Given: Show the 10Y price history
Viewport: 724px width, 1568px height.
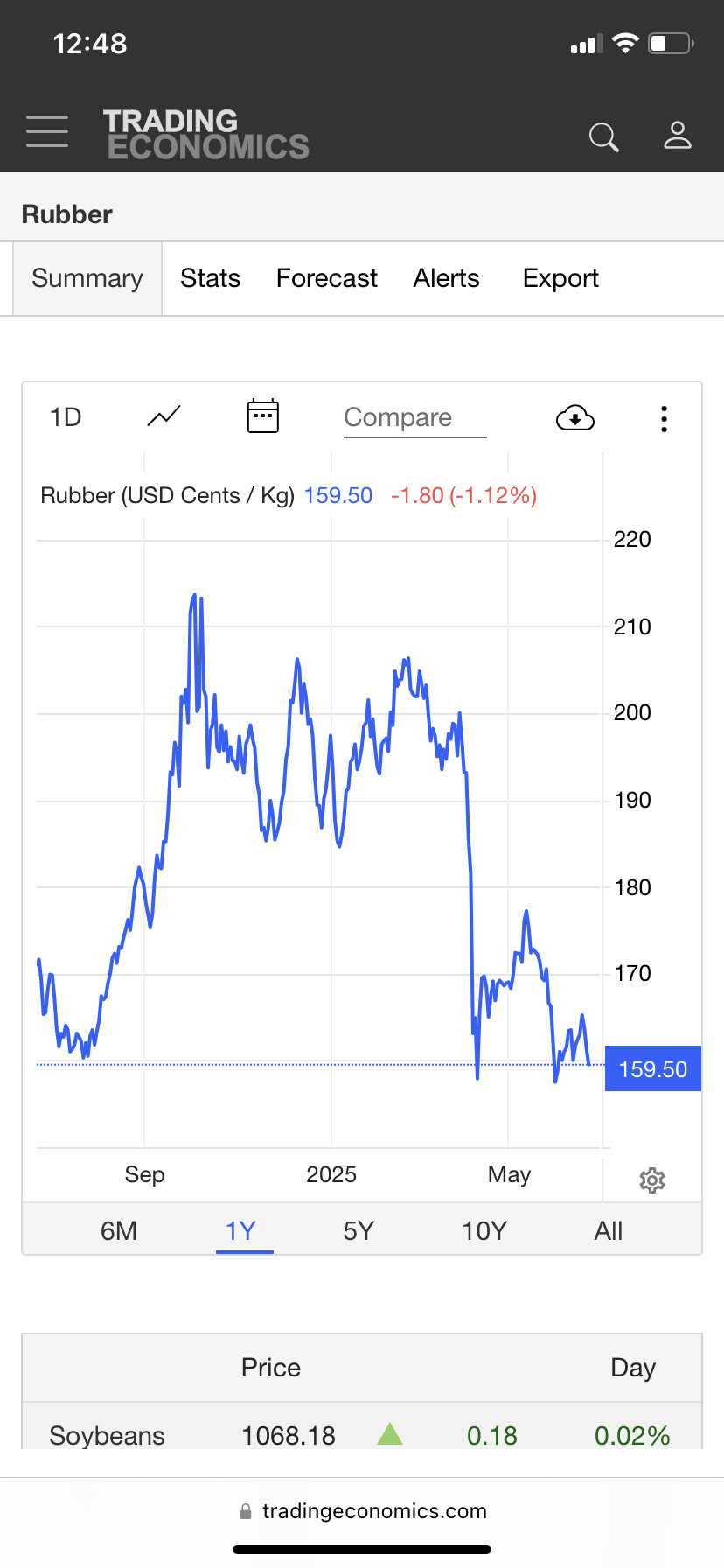Looking at the screenshot, I should click(x=484, y=1231).
